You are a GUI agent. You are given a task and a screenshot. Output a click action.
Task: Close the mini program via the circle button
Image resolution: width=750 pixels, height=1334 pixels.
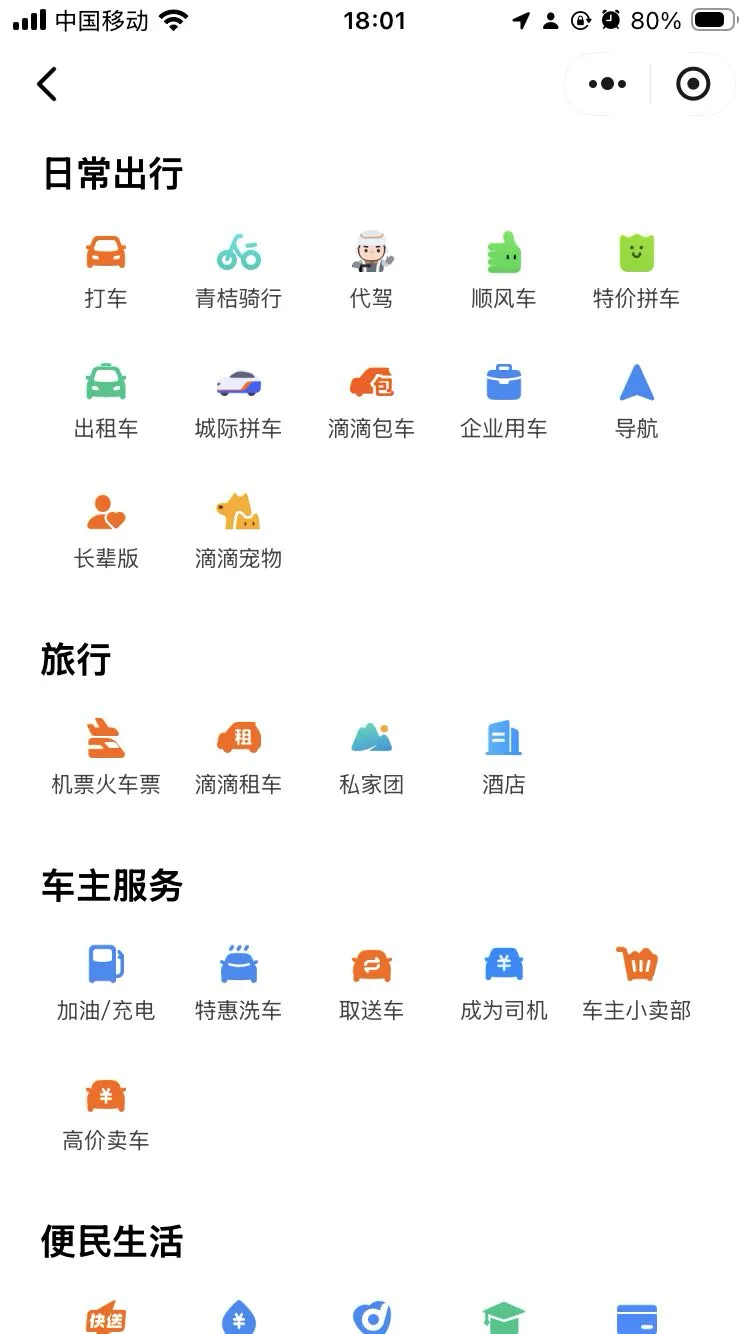pyautogui.click(x=693, y=84)
